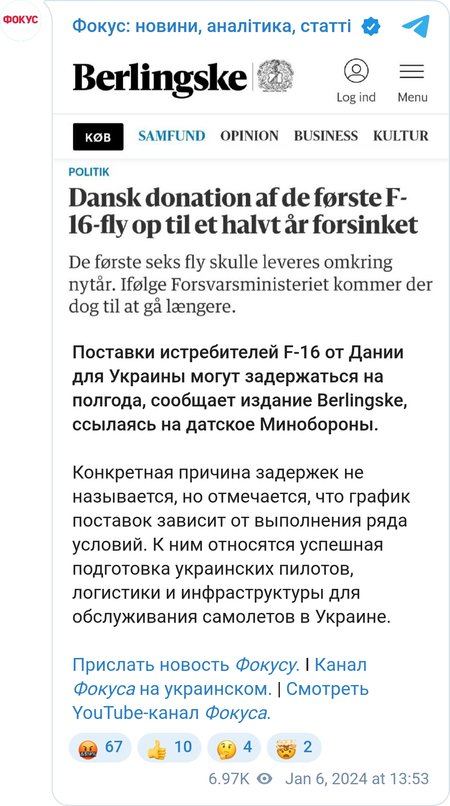The width and height of the screenshot is (450, 806).
Task: Tap the Фокус channel avatar
Action: (x=21, y=20)
